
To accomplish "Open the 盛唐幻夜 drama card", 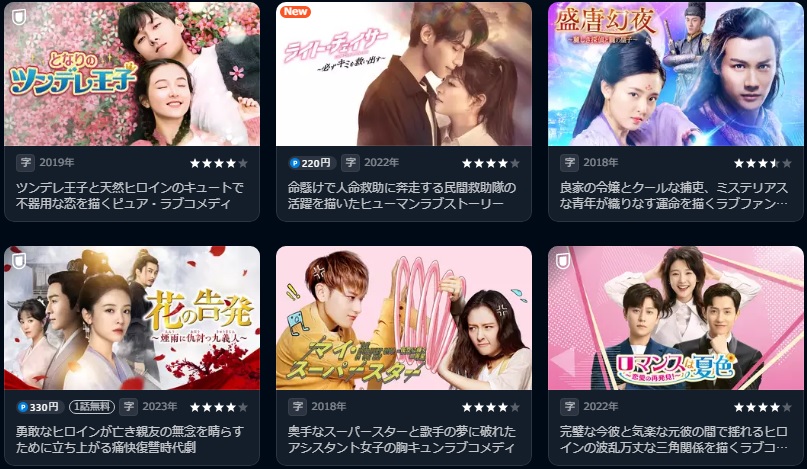I will click(x=675, y=75).
